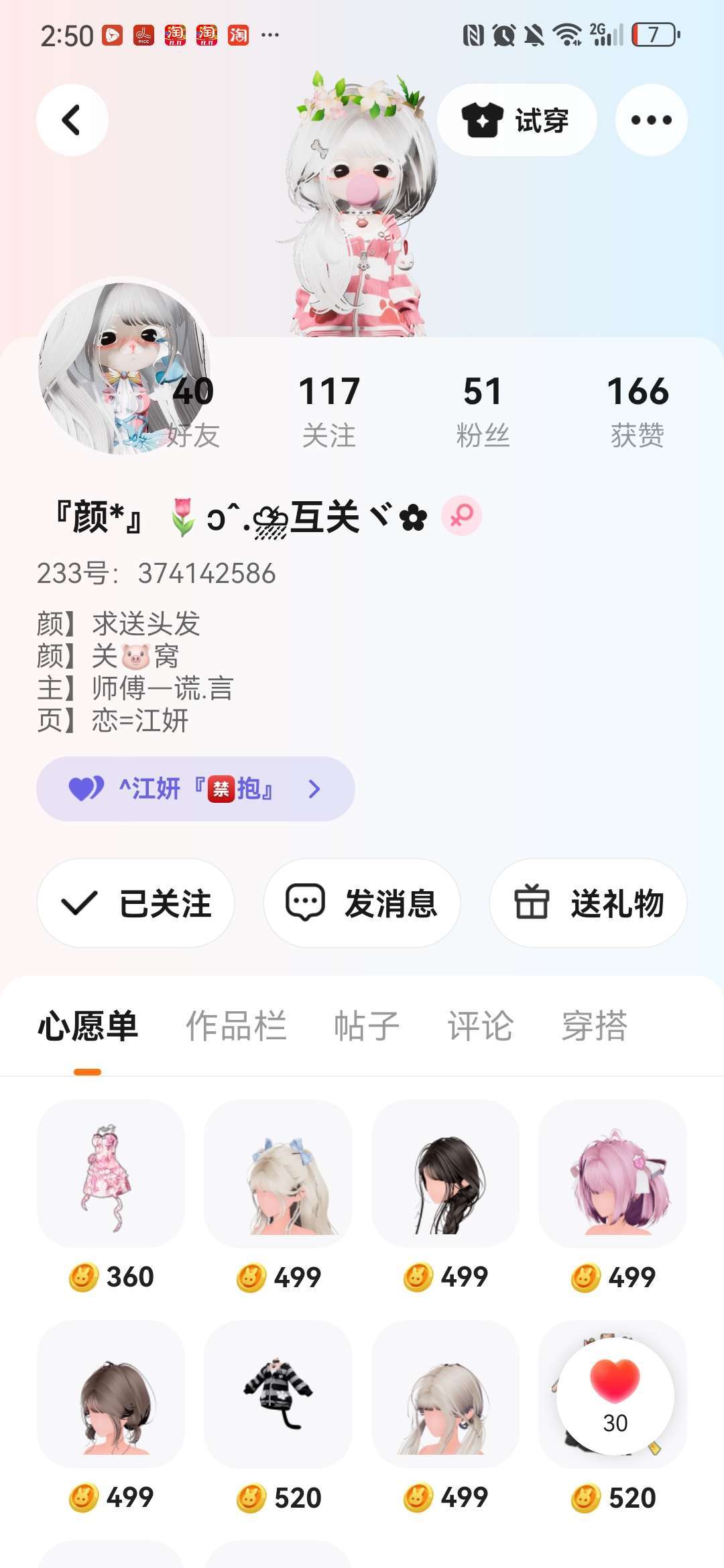The width and height of the screenshot is (724, 1568).
Task: Tap the 试穿 try-on button
Action: pos(516,121)
